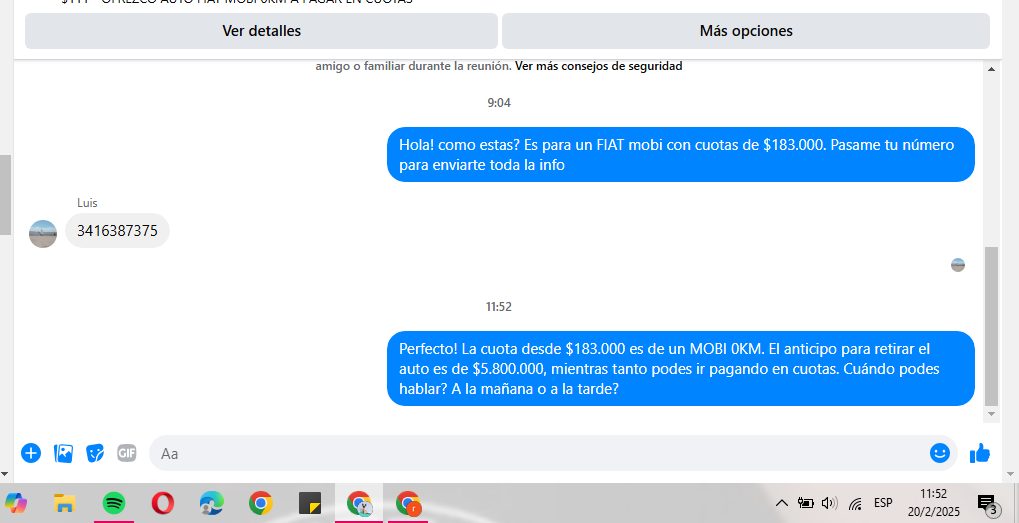This screenshot has width=1019, height=523.
Task: Choose a sticker to send
Action: coord(95,453)
